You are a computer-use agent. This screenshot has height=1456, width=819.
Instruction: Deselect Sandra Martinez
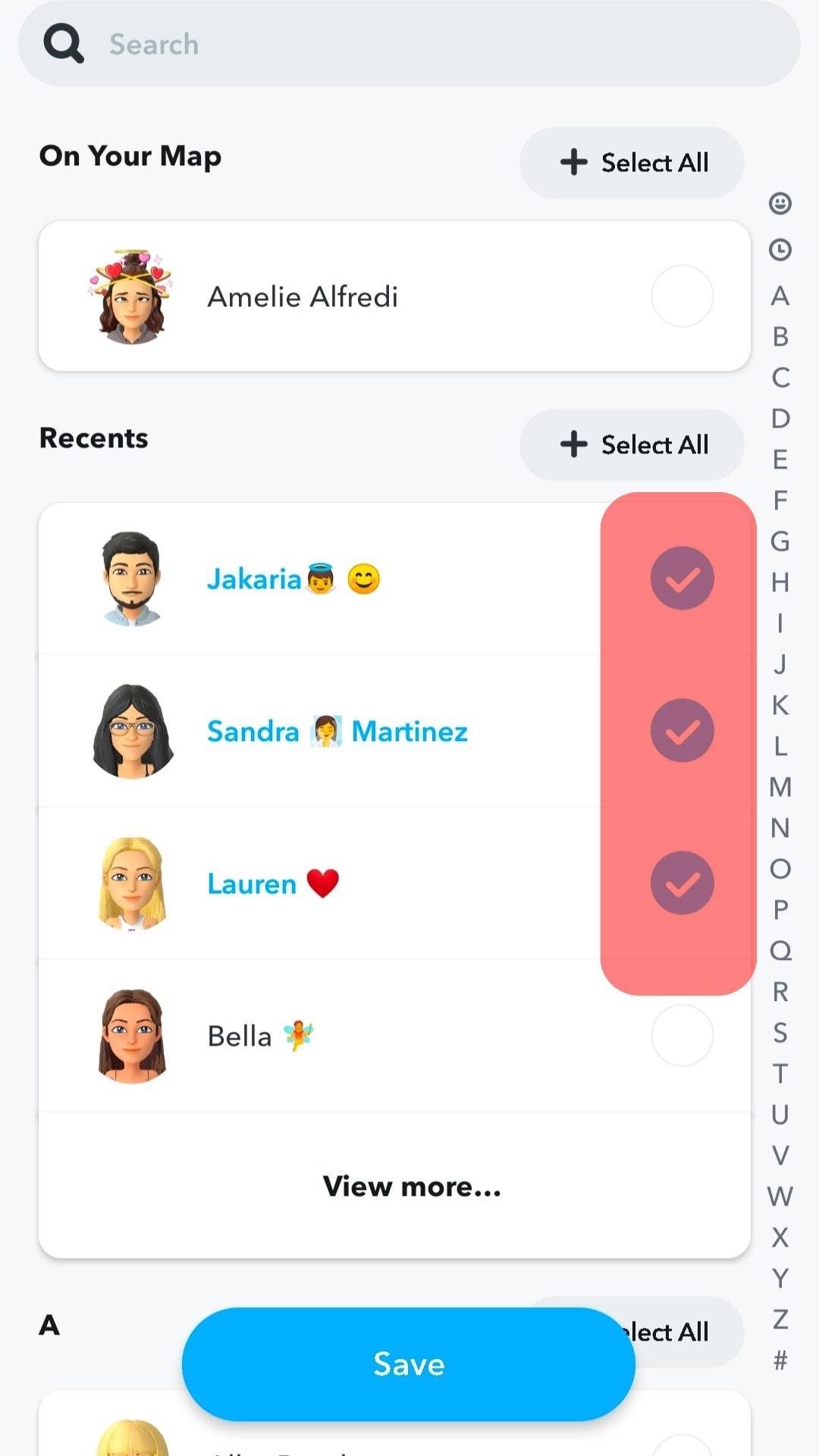(682, 731)
